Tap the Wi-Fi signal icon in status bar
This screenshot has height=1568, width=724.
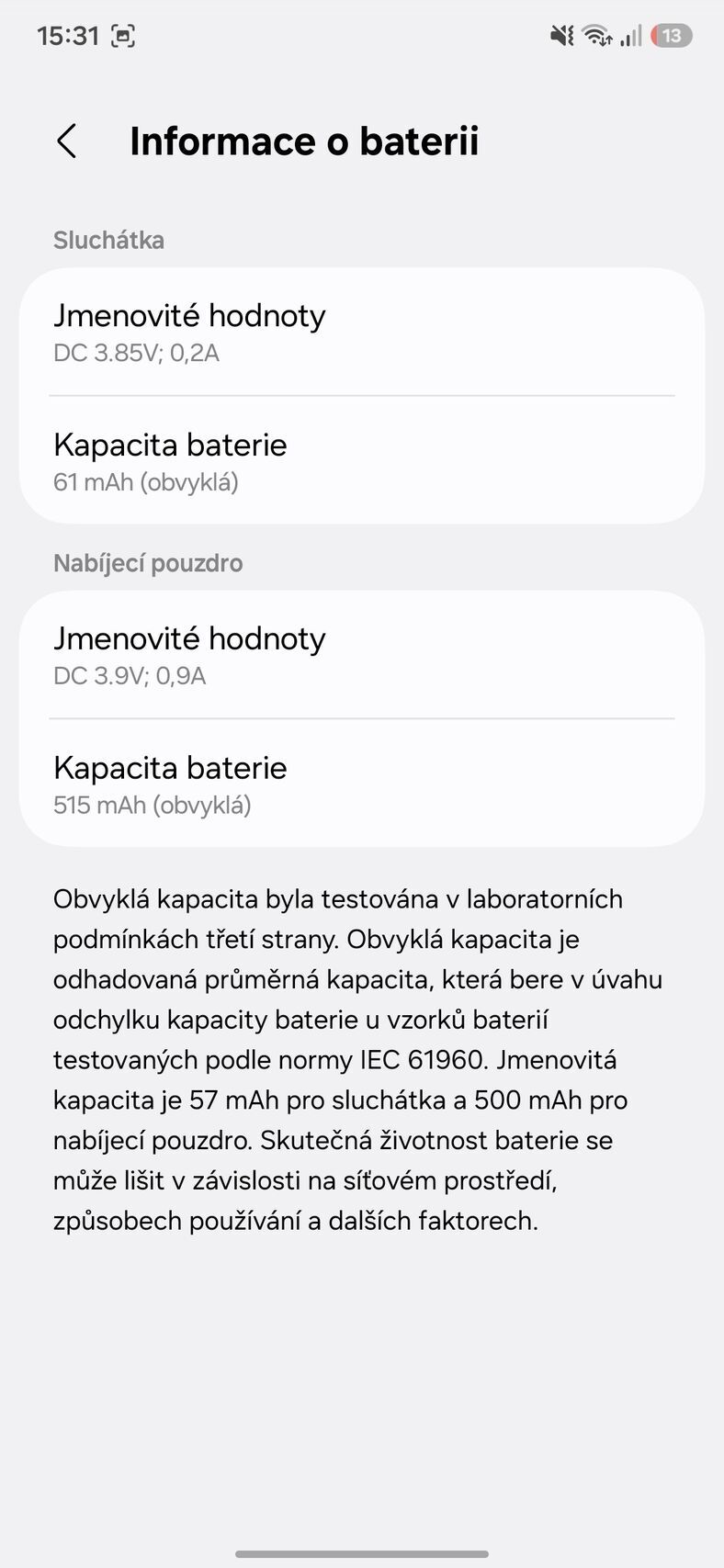[595, 35]
